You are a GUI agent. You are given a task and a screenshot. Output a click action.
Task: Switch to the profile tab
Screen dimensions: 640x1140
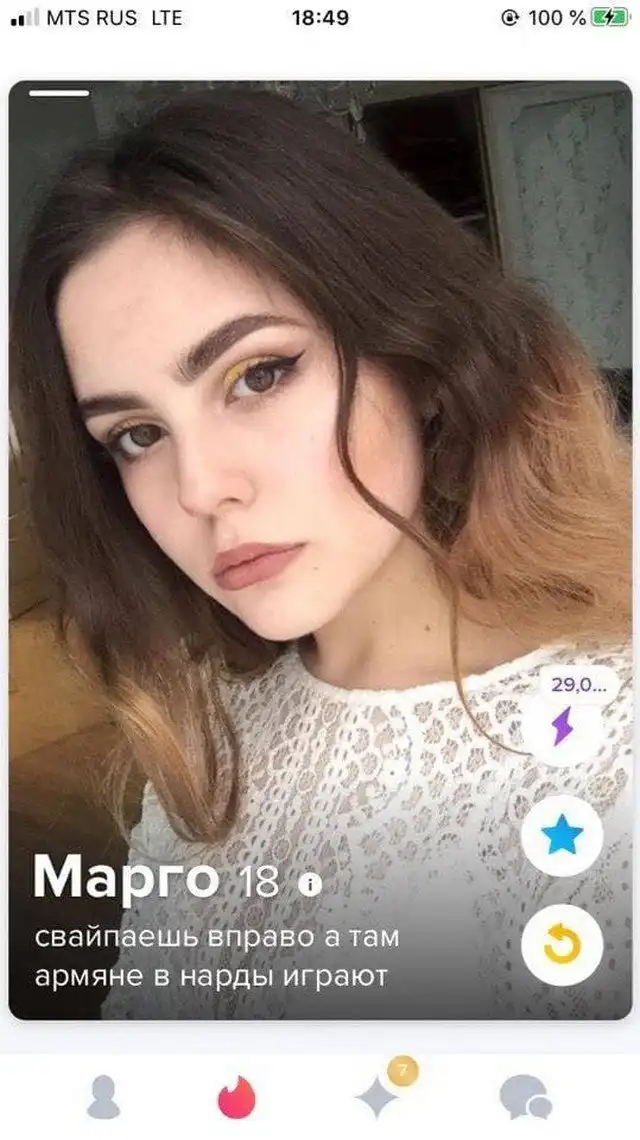[102, 1098]
